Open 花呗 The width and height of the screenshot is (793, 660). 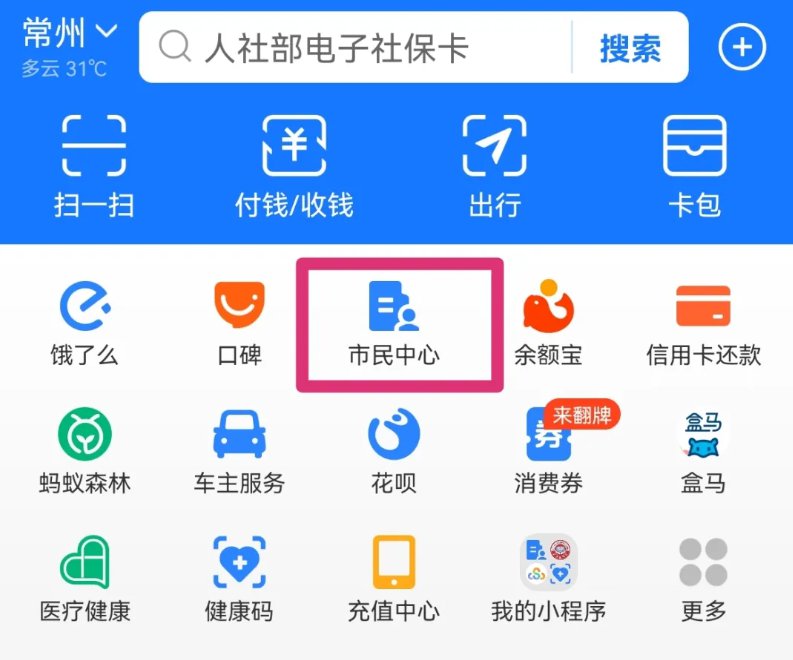click(394, 450)
